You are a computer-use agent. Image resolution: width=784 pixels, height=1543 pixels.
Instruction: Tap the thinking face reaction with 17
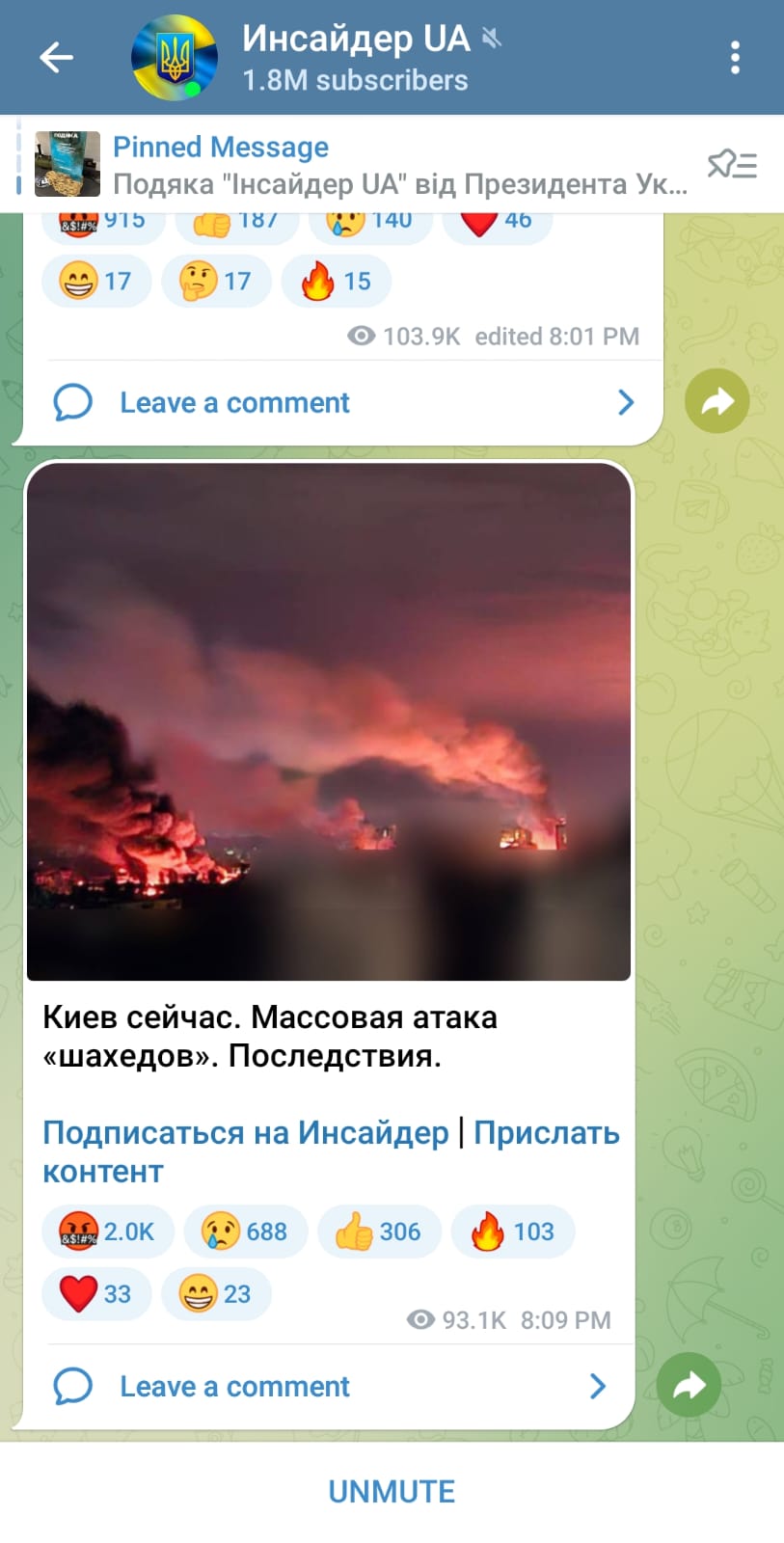216,281
